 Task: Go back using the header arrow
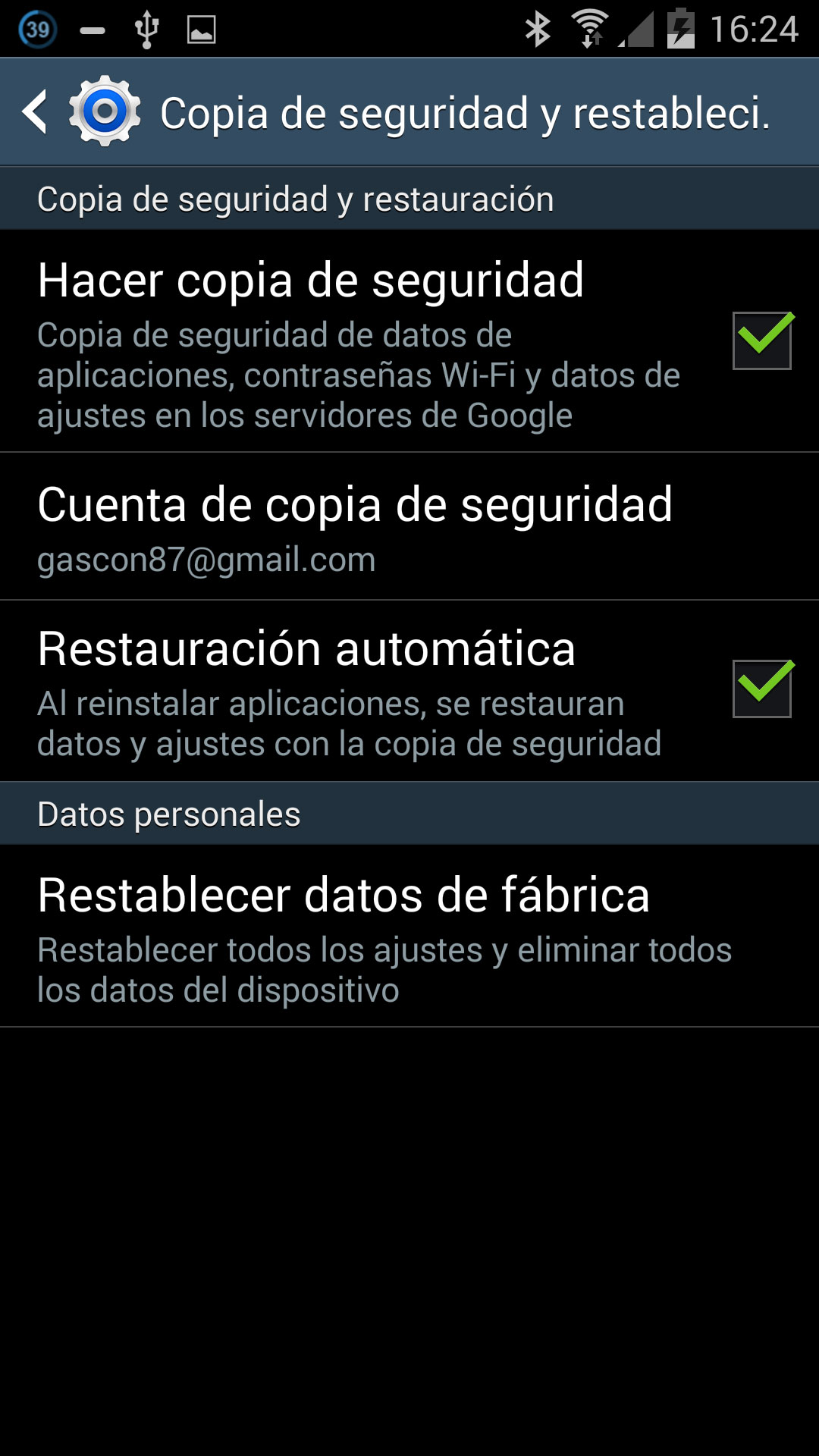tap(36, 112)
